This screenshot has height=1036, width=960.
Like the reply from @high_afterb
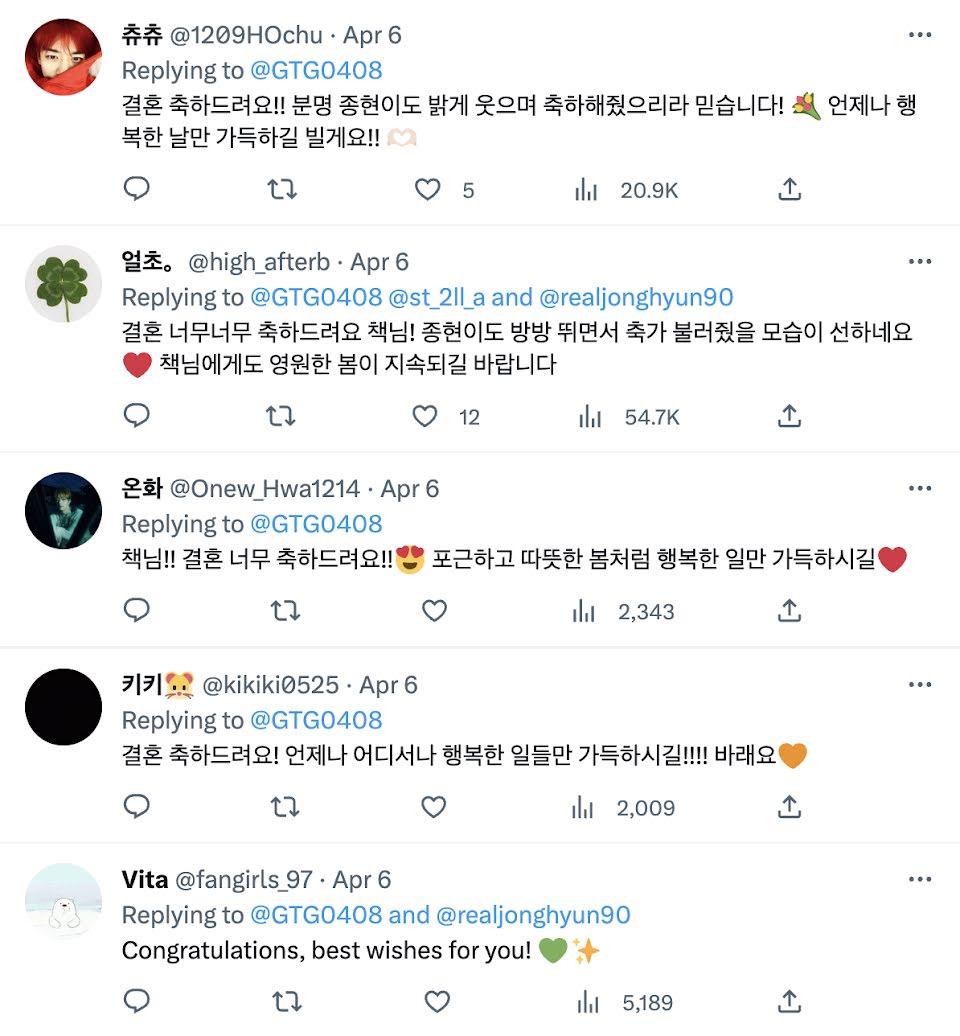[425, 416]
